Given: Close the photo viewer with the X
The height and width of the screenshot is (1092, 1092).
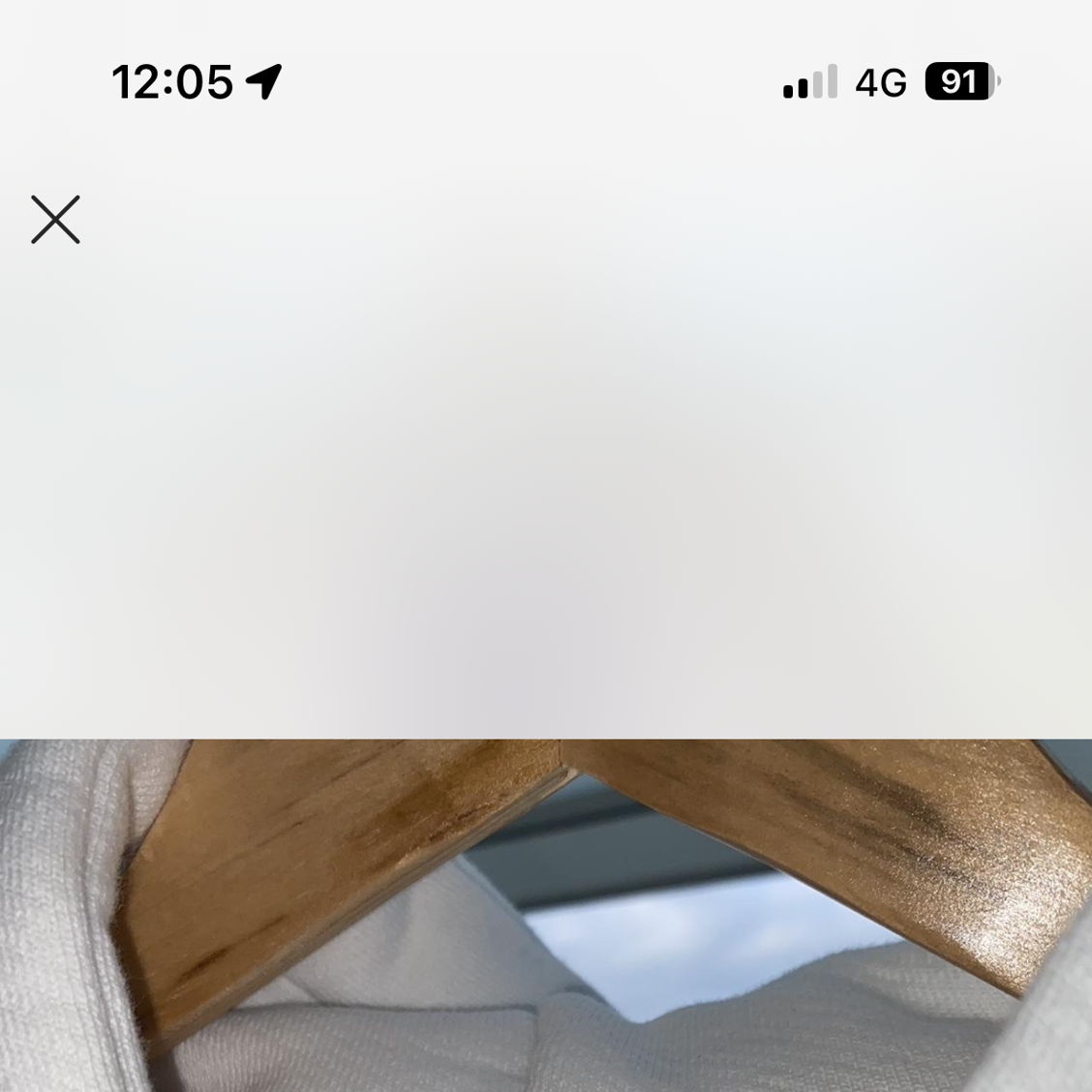Looking at the screenshot, I should pyautogui.click(x=55, y=220).
